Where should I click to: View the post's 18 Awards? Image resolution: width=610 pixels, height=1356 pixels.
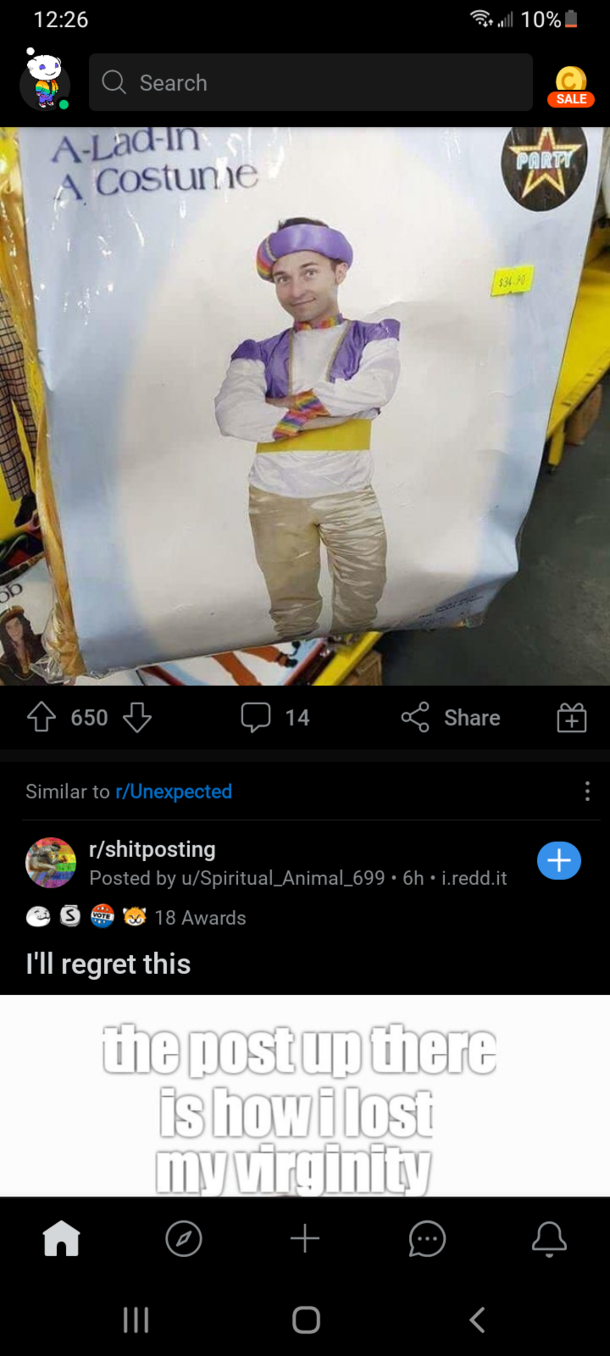click(200, 917)
